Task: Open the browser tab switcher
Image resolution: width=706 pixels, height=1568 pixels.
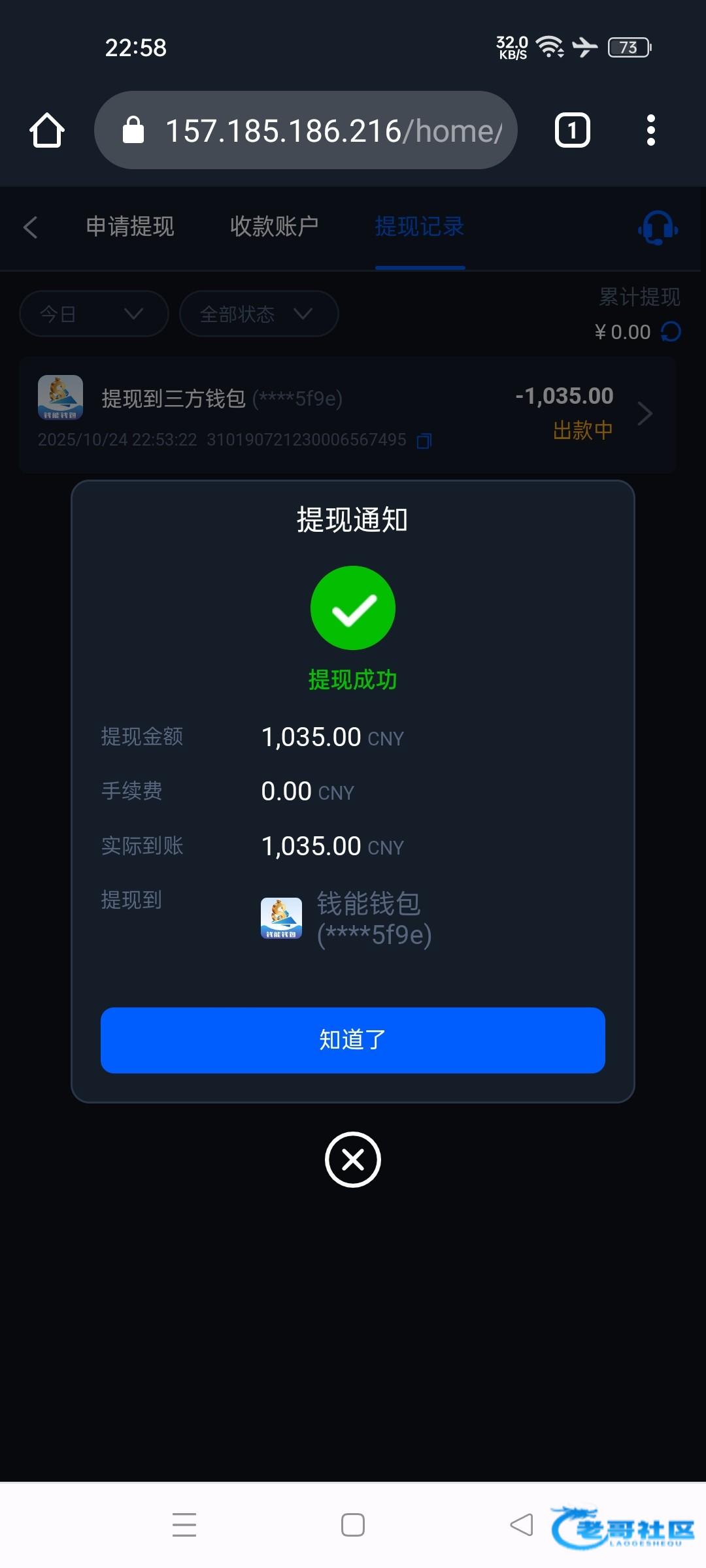Action: click(572, 130)
